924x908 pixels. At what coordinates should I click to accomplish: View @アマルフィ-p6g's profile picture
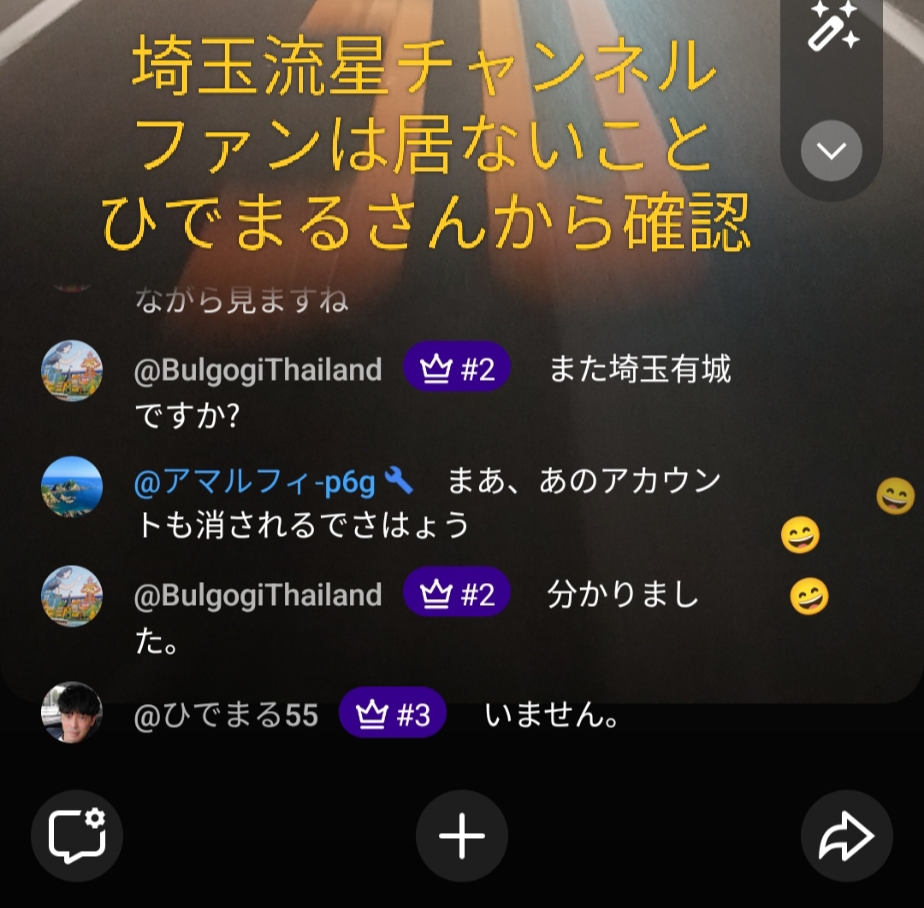coord(71,487)
